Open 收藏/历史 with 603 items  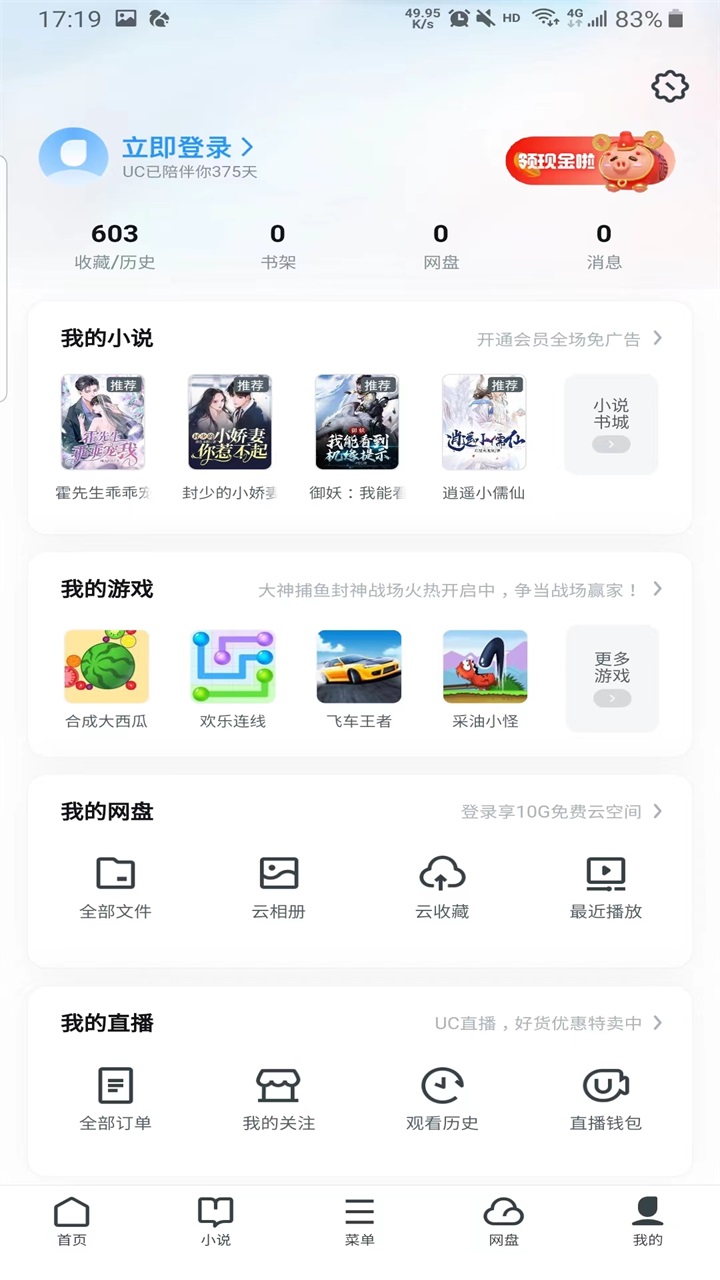115,246
